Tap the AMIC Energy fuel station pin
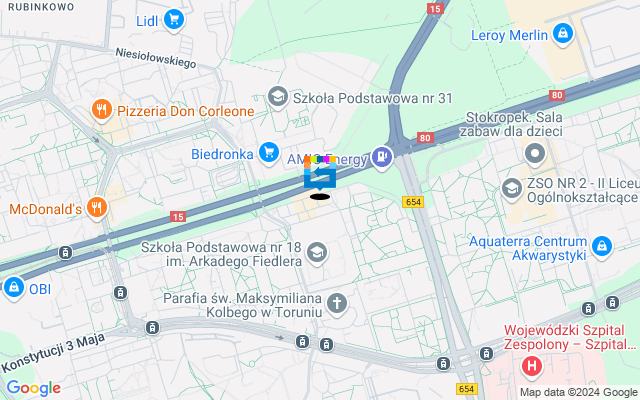Viewport: 640px width, 400px height. pos(381,157)
